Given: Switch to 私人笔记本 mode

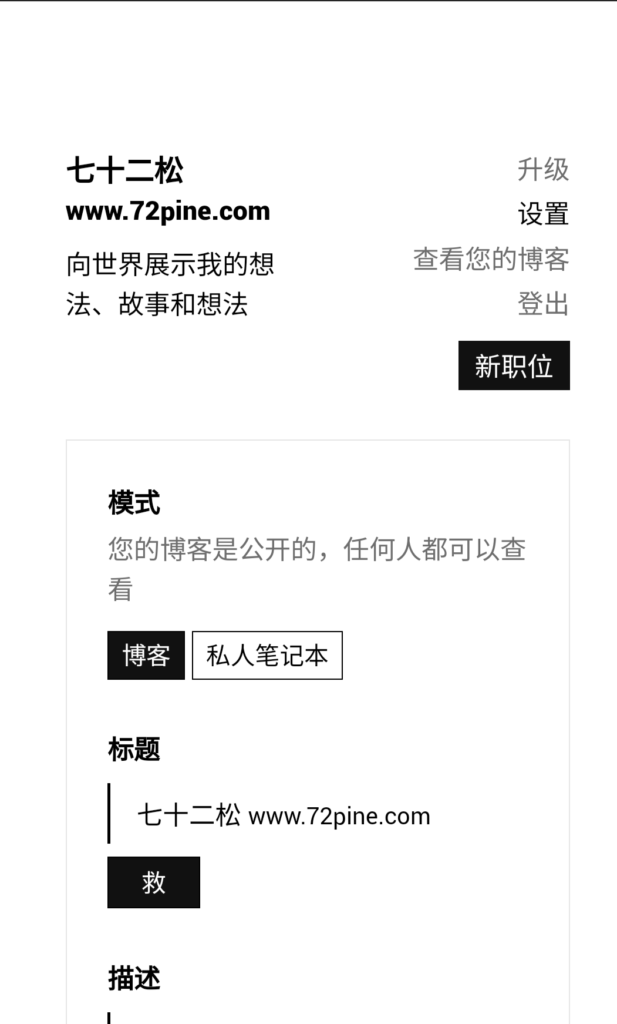Looking at the screenshot, I should point(267,655).
